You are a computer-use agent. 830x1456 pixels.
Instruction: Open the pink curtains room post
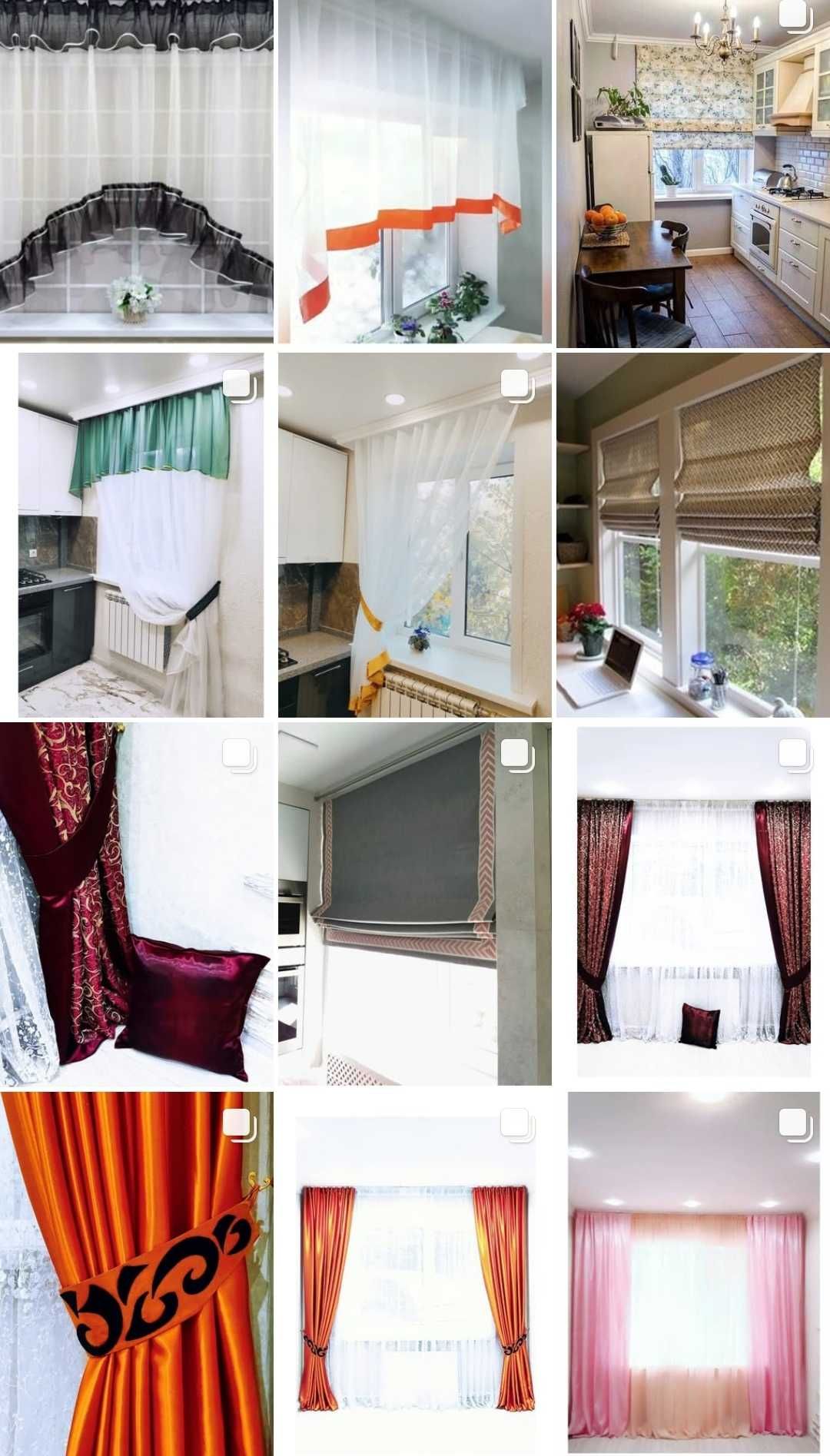click(693, 1273)
